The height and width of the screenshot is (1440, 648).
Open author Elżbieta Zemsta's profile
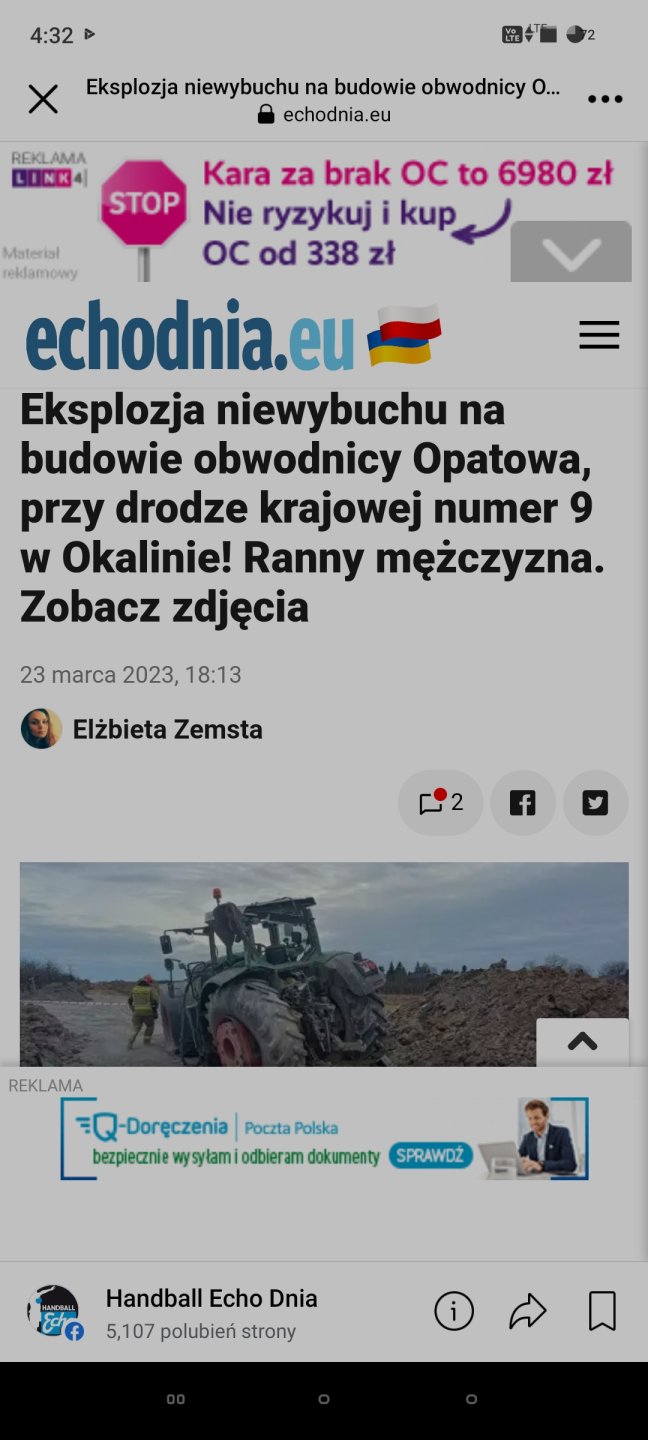pyautogui.click(x=167, y=729)
